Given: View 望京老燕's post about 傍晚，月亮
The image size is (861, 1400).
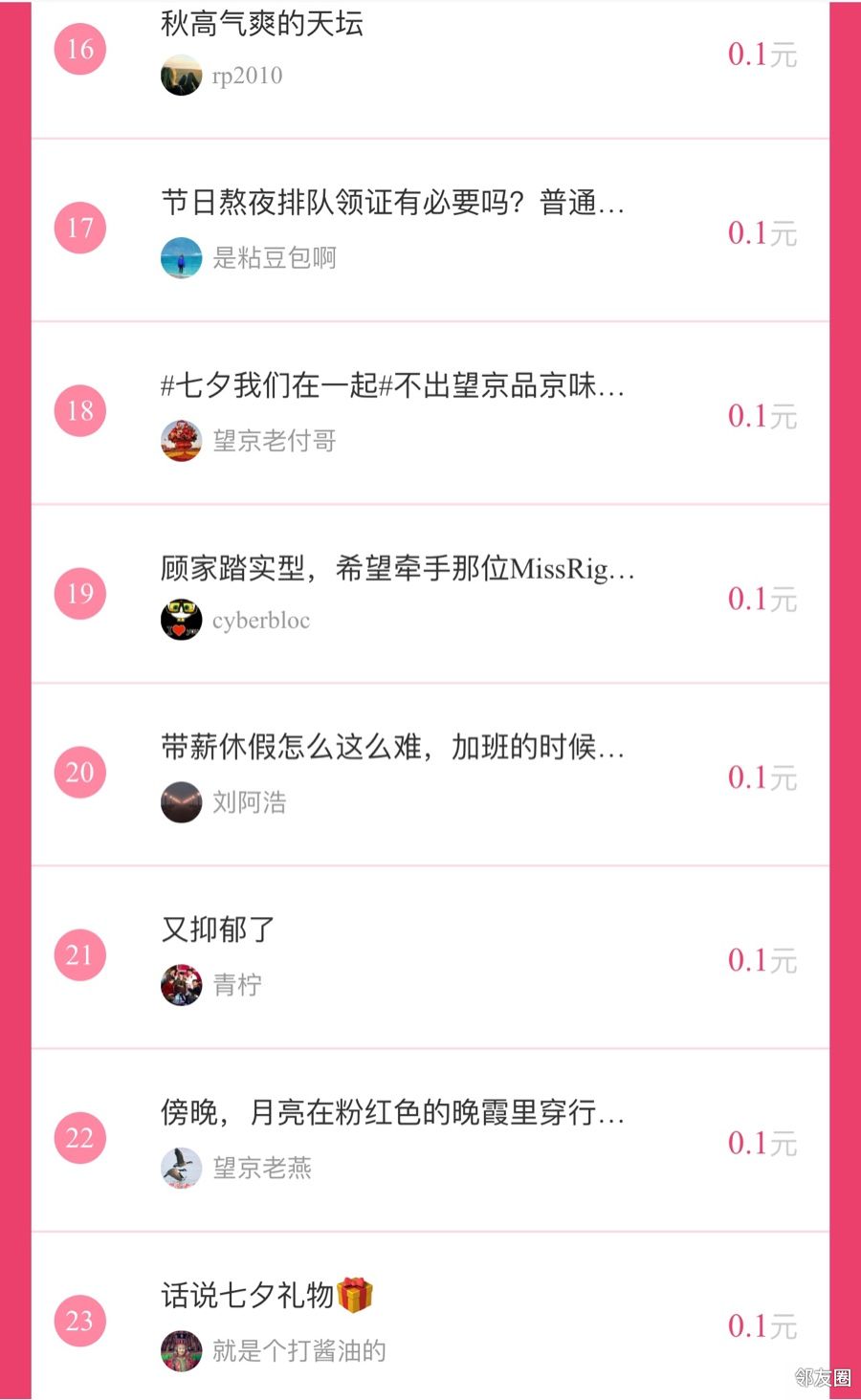Looking at the screenshot, I should point(392,1112).
